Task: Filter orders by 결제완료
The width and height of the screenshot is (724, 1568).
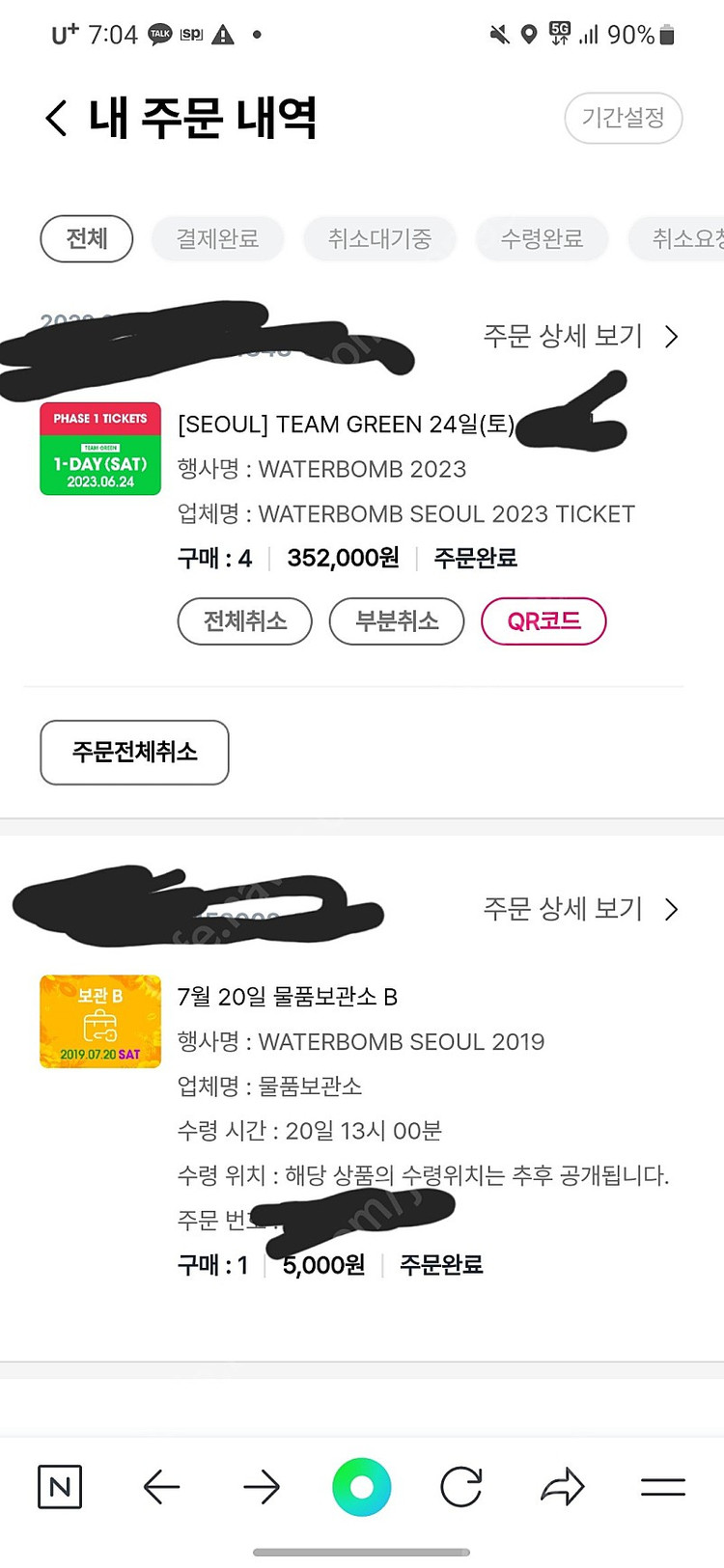Action: pos(217,238)
